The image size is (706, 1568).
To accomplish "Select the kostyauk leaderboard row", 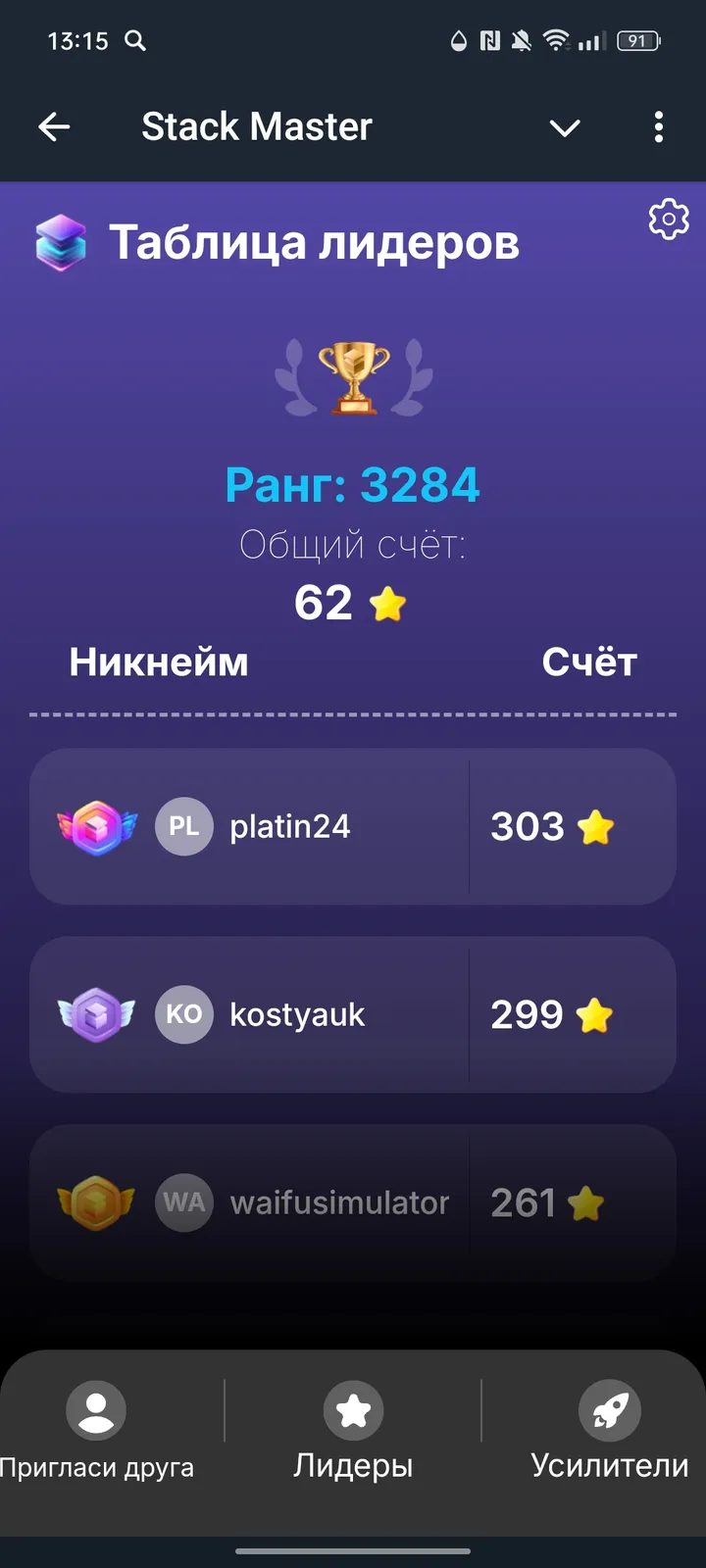I will click(353, 1014).
